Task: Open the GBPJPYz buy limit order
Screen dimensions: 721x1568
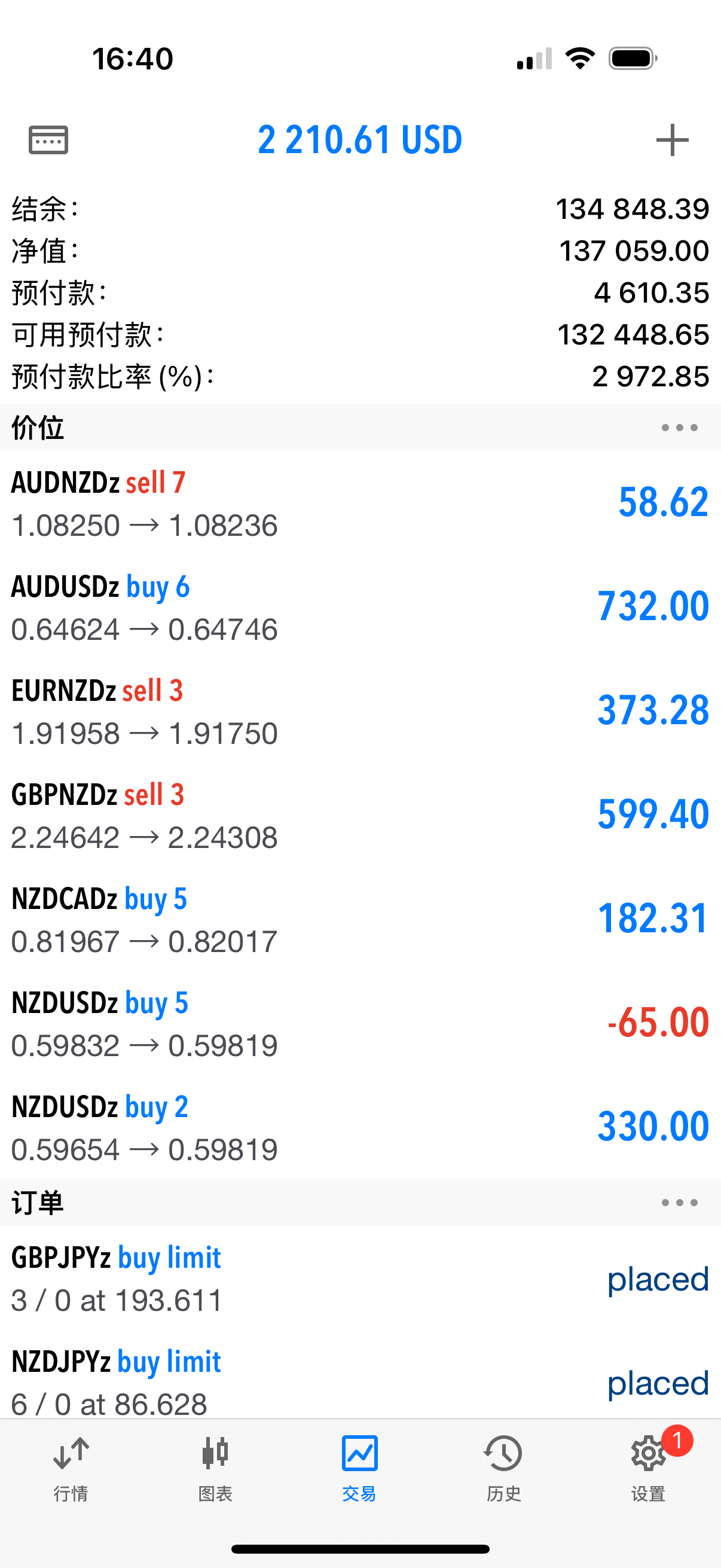Action: (x=360, y=1279)
